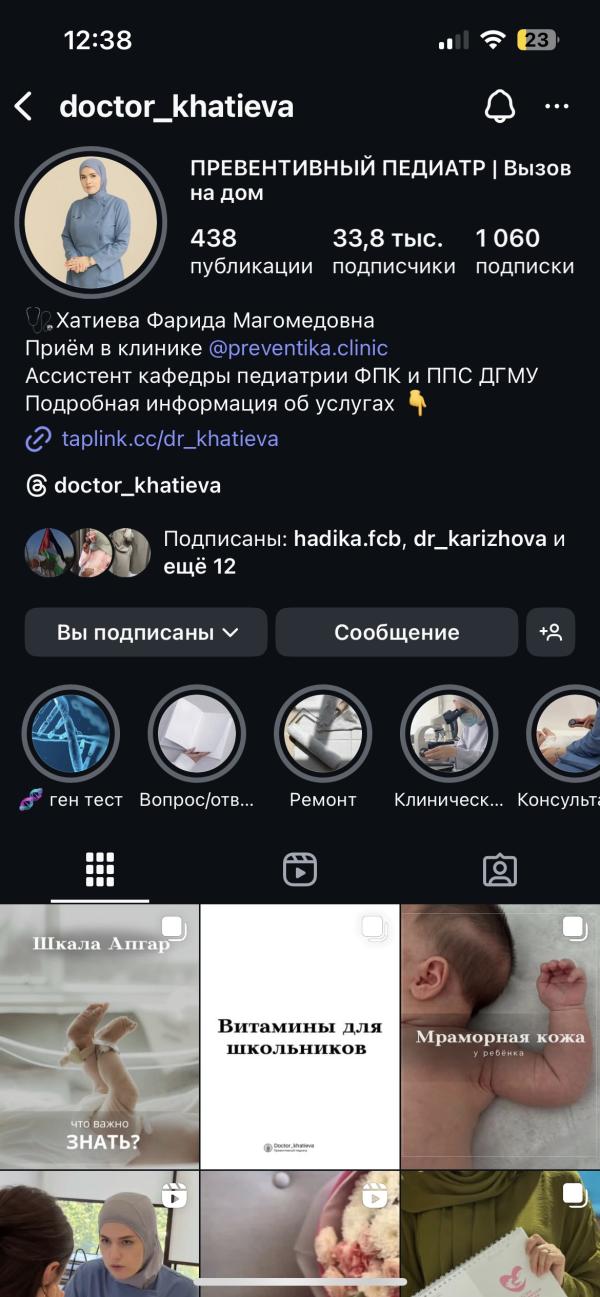The width and height of the screenshot is (600, 1297).
Task: Switch to the tagged photos tab
Action: pos(499,869)
